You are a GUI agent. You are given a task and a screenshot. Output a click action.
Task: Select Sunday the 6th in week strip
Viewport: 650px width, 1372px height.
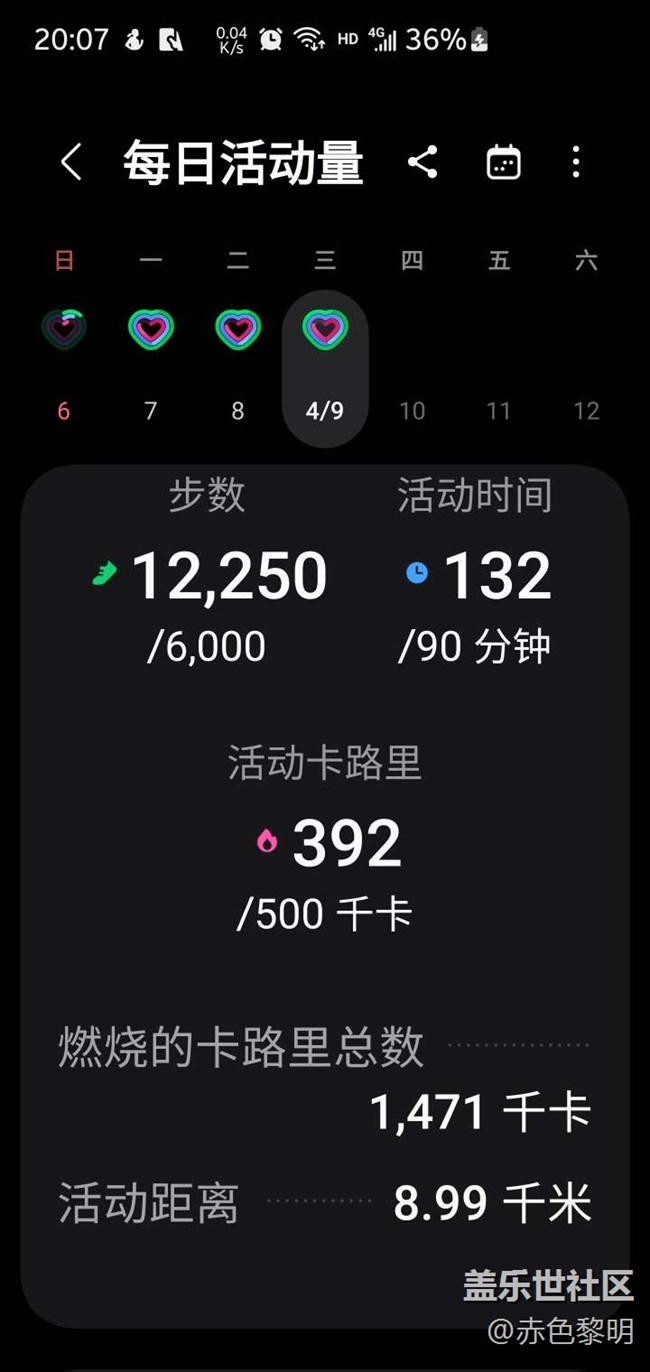coord(64,329)
